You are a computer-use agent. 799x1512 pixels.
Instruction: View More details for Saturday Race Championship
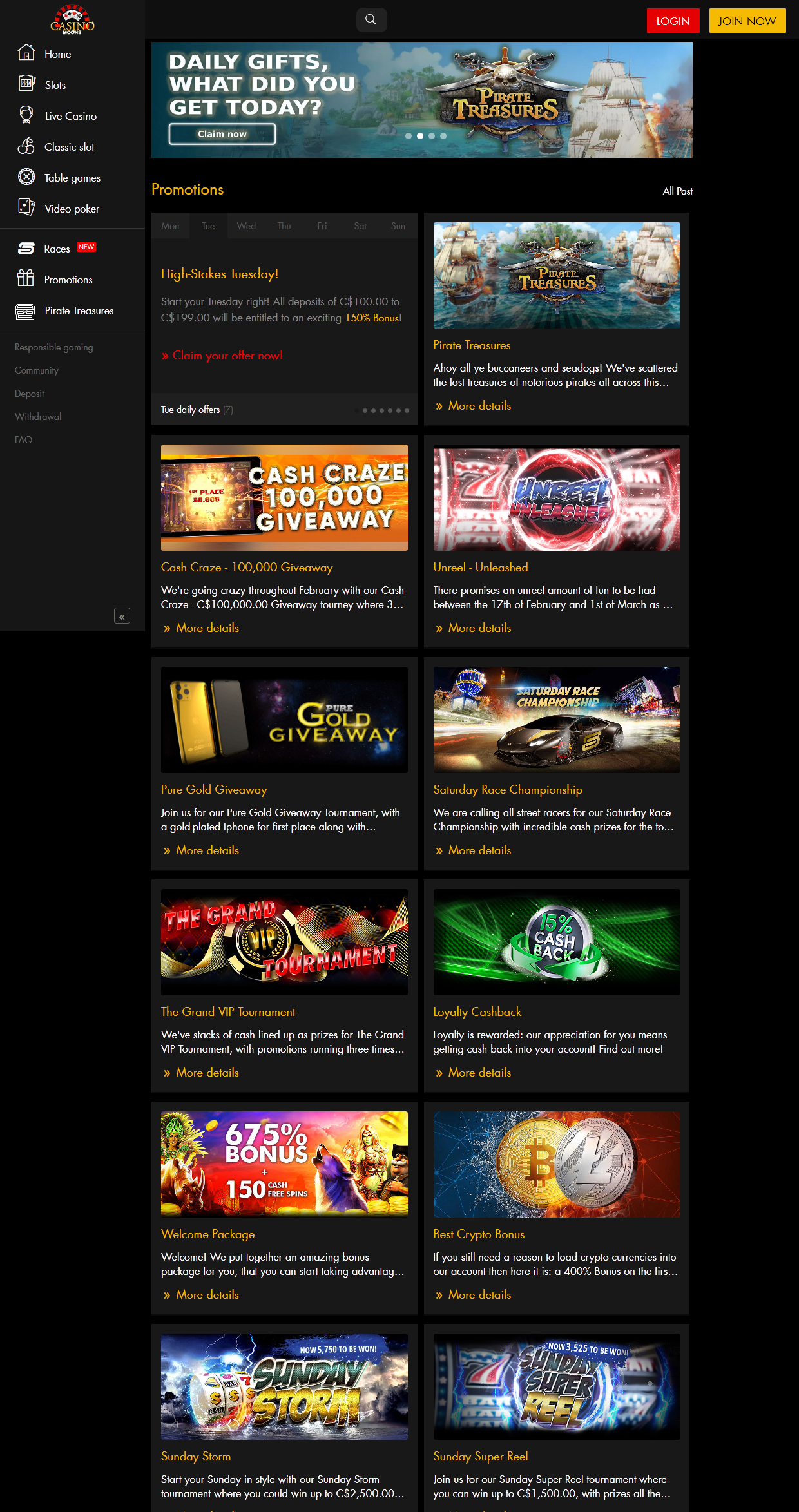tap(479, 850)
